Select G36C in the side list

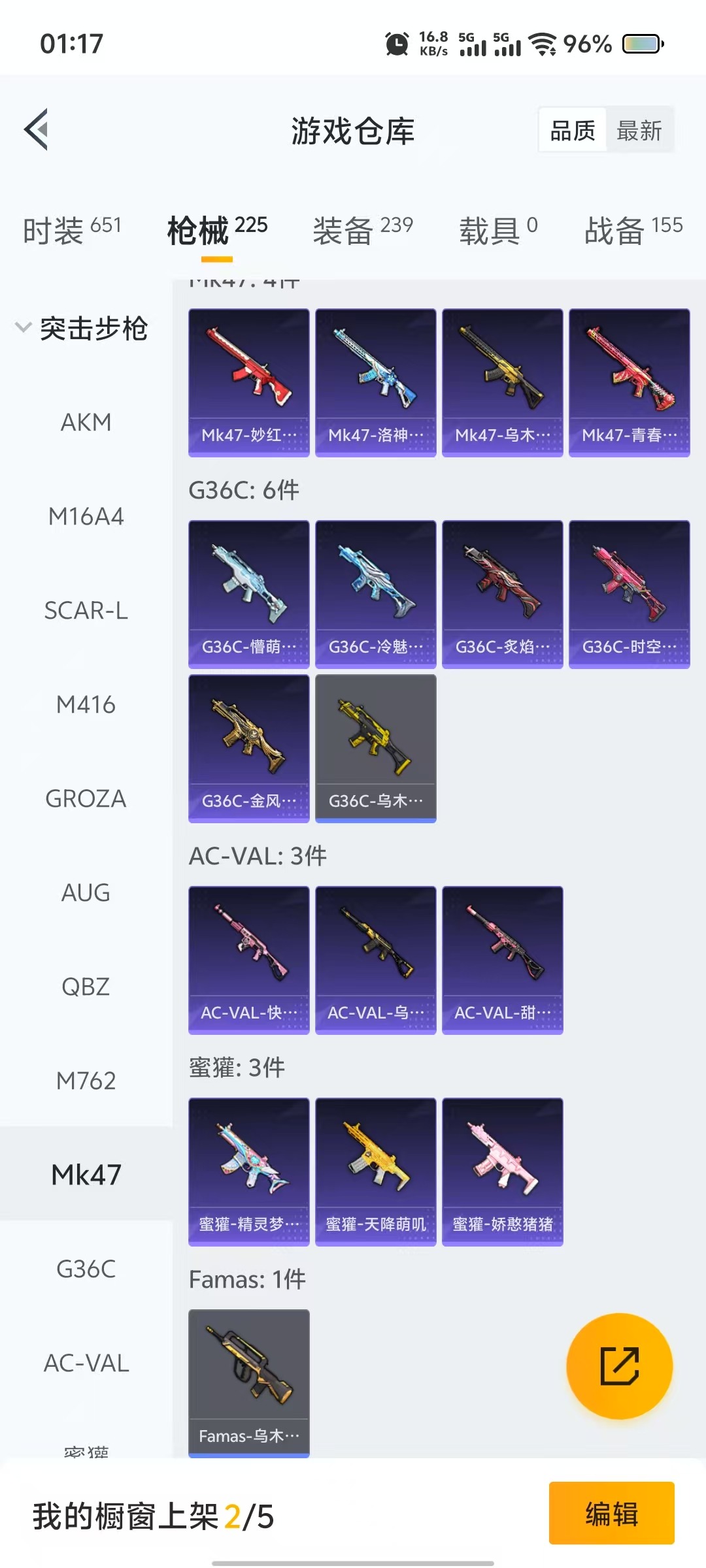point(86,1269)
